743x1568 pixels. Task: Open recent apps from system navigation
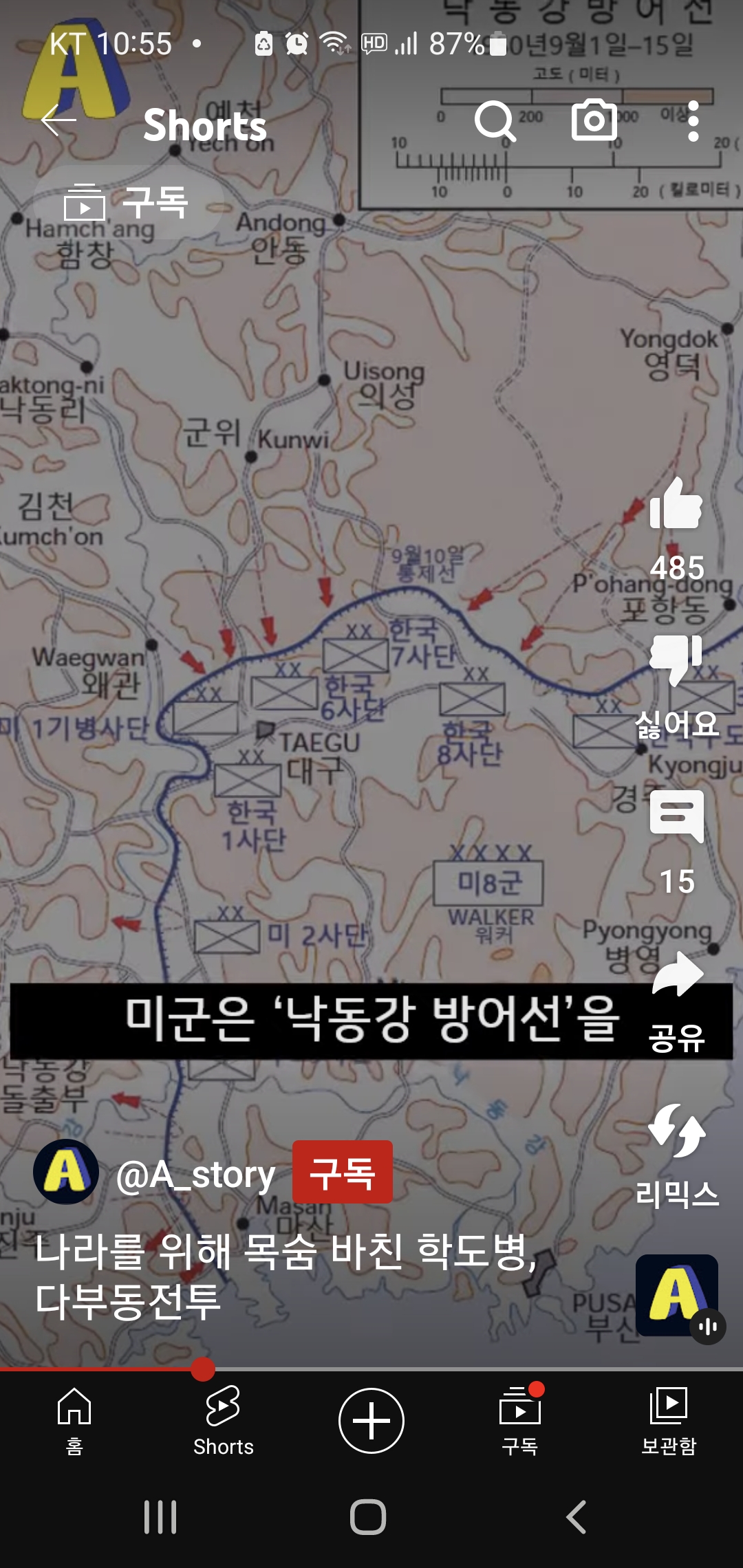tap(160, 1517)
